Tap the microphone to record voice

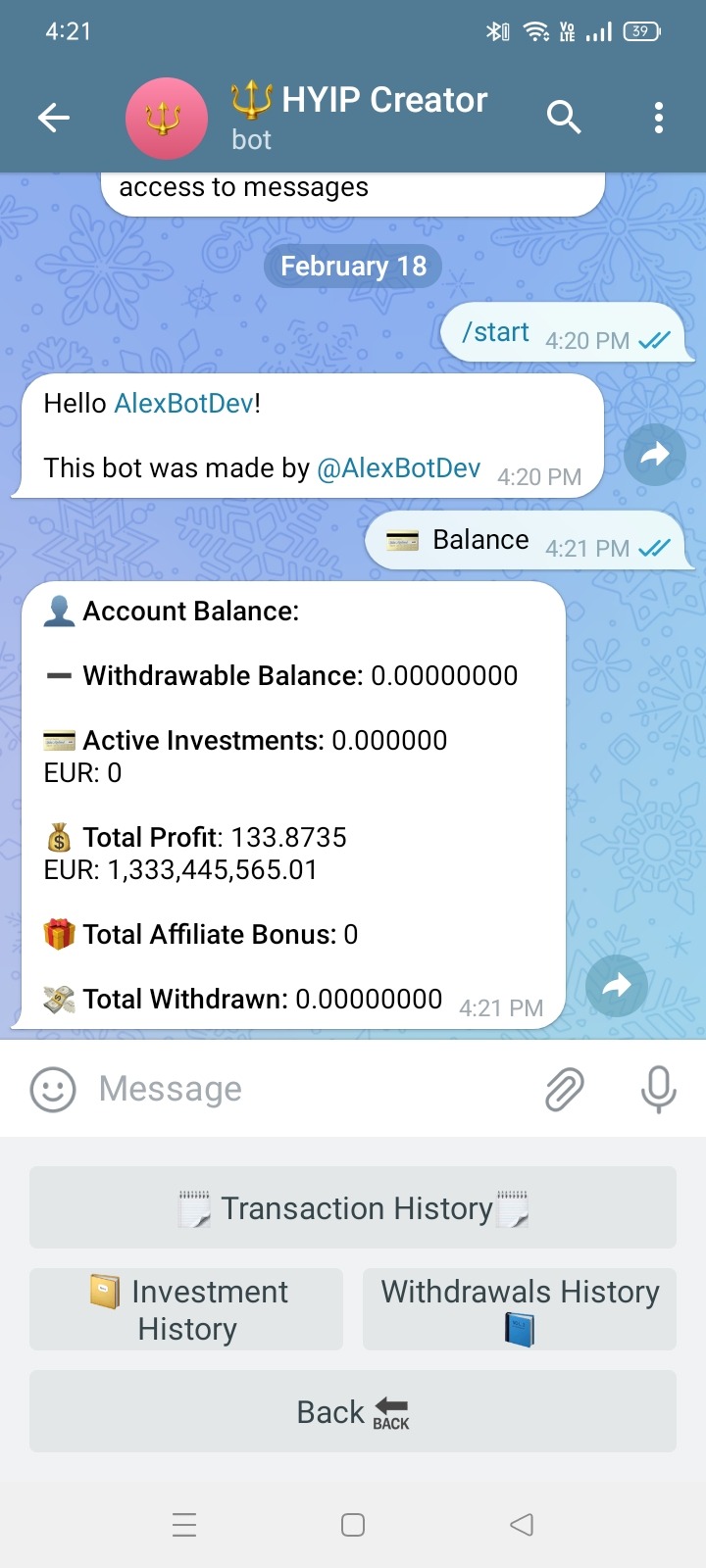(x=658, y=1089)
